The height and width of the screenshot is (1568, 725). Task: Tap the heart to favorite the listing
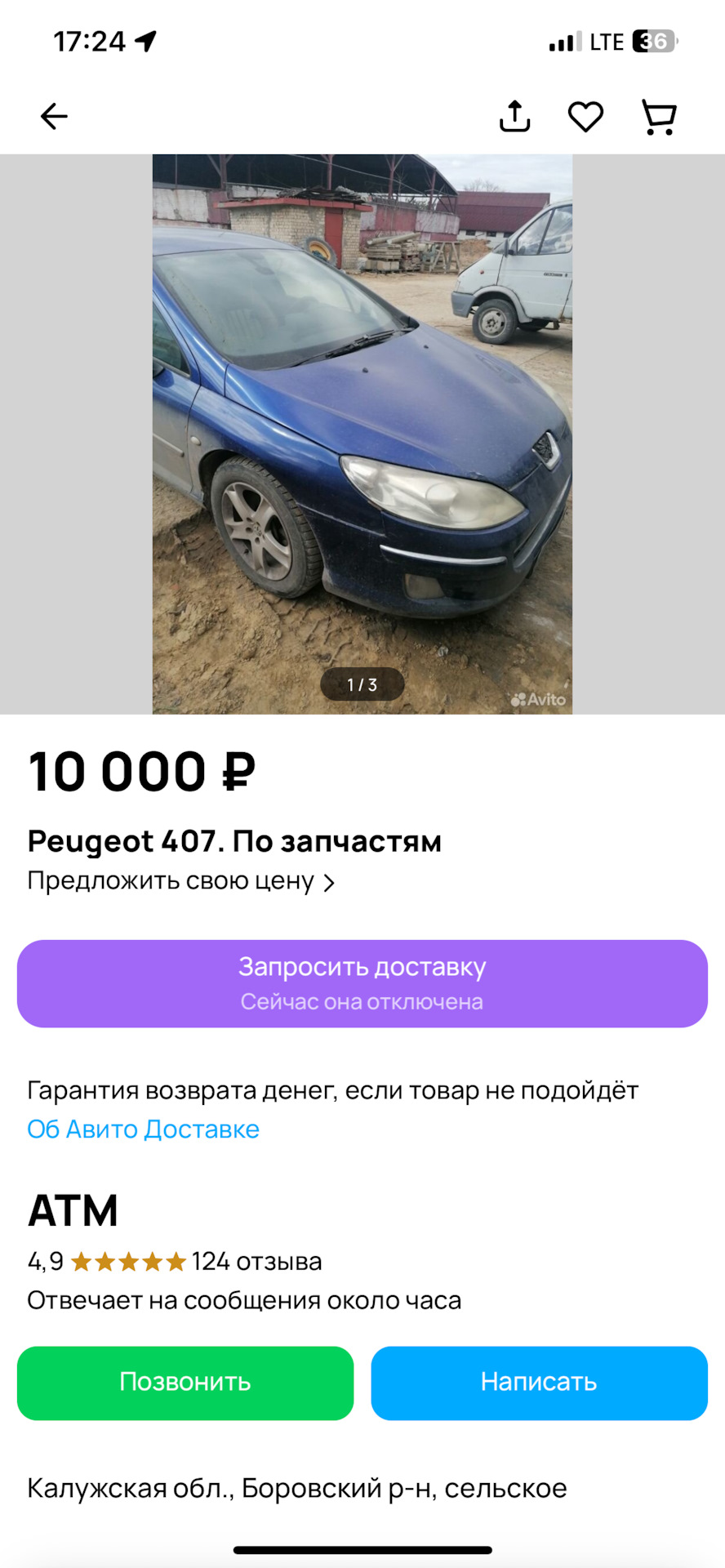point(585,116)
